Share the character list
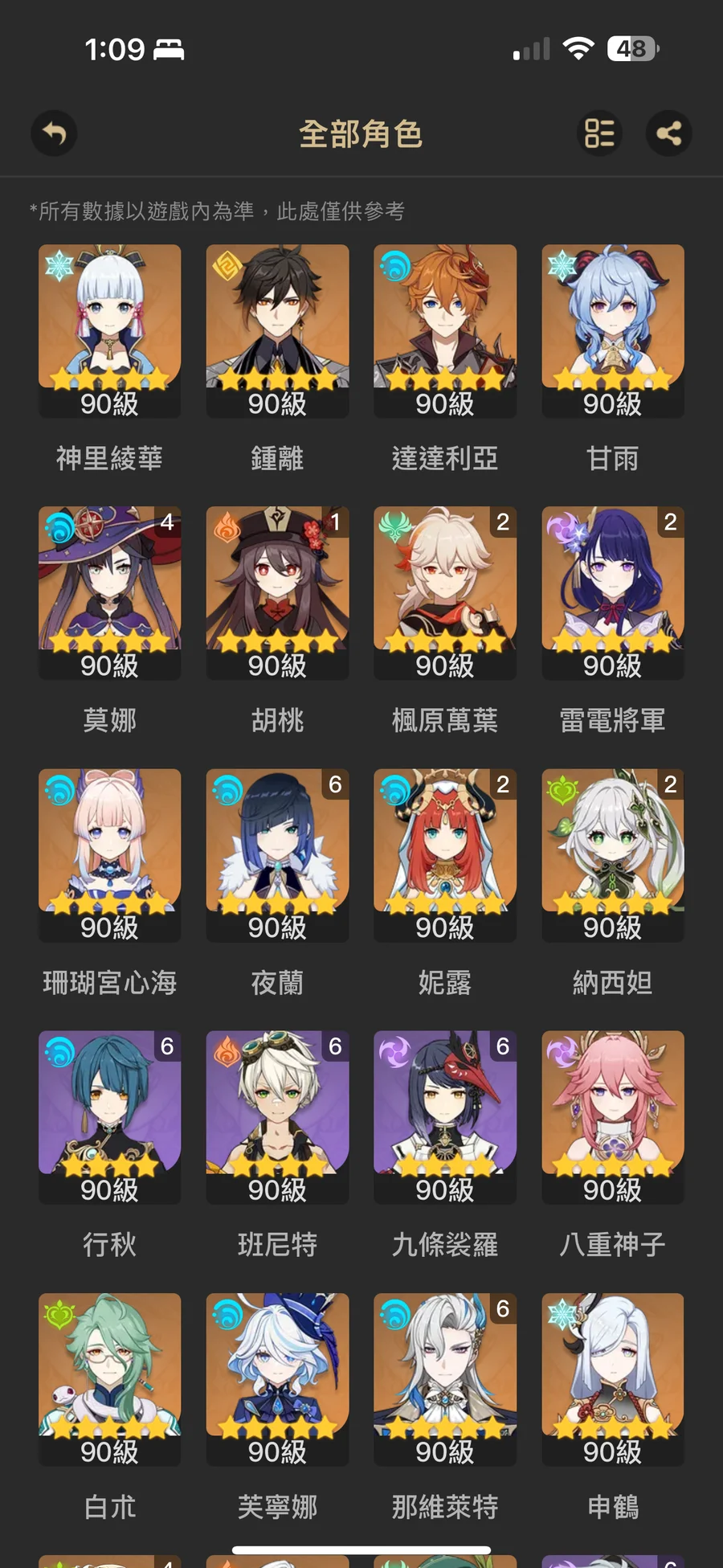723x1568 pixels. [x=668, y=133]
